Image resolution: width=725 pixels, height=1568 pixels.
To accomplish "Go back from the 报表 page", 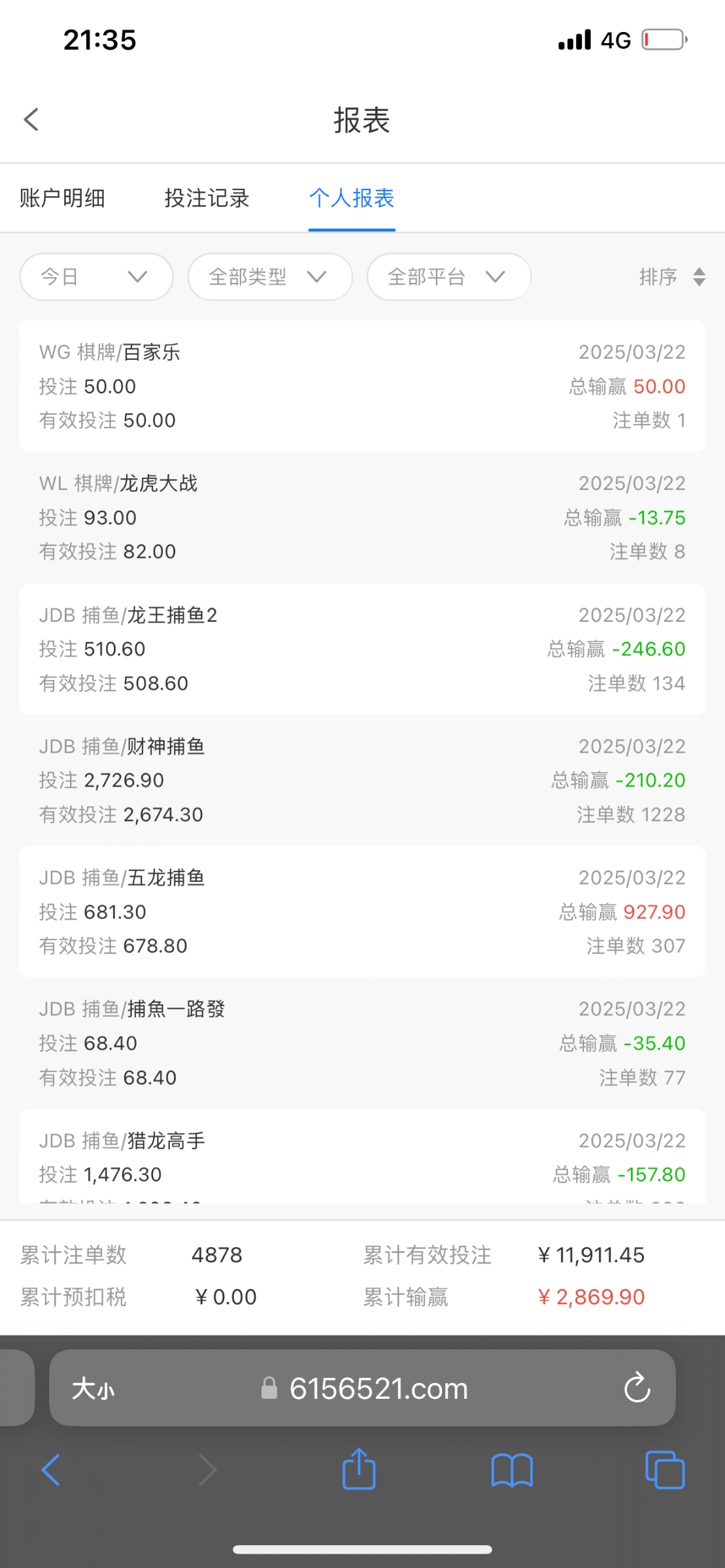I will (x=31, y=120).
